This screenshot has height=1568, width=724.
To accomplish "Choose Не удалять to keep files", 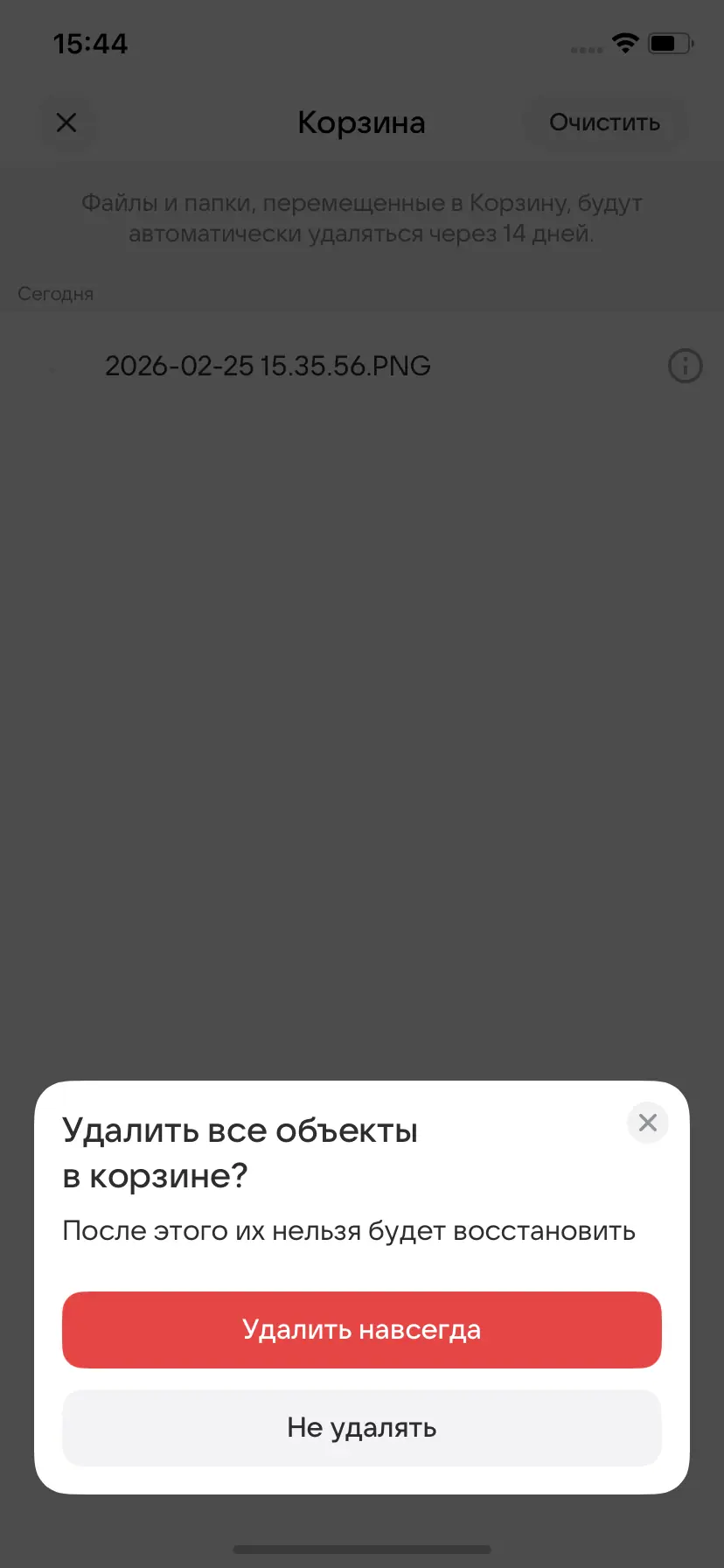I will pyautogui.click(x=361, y=1427).
